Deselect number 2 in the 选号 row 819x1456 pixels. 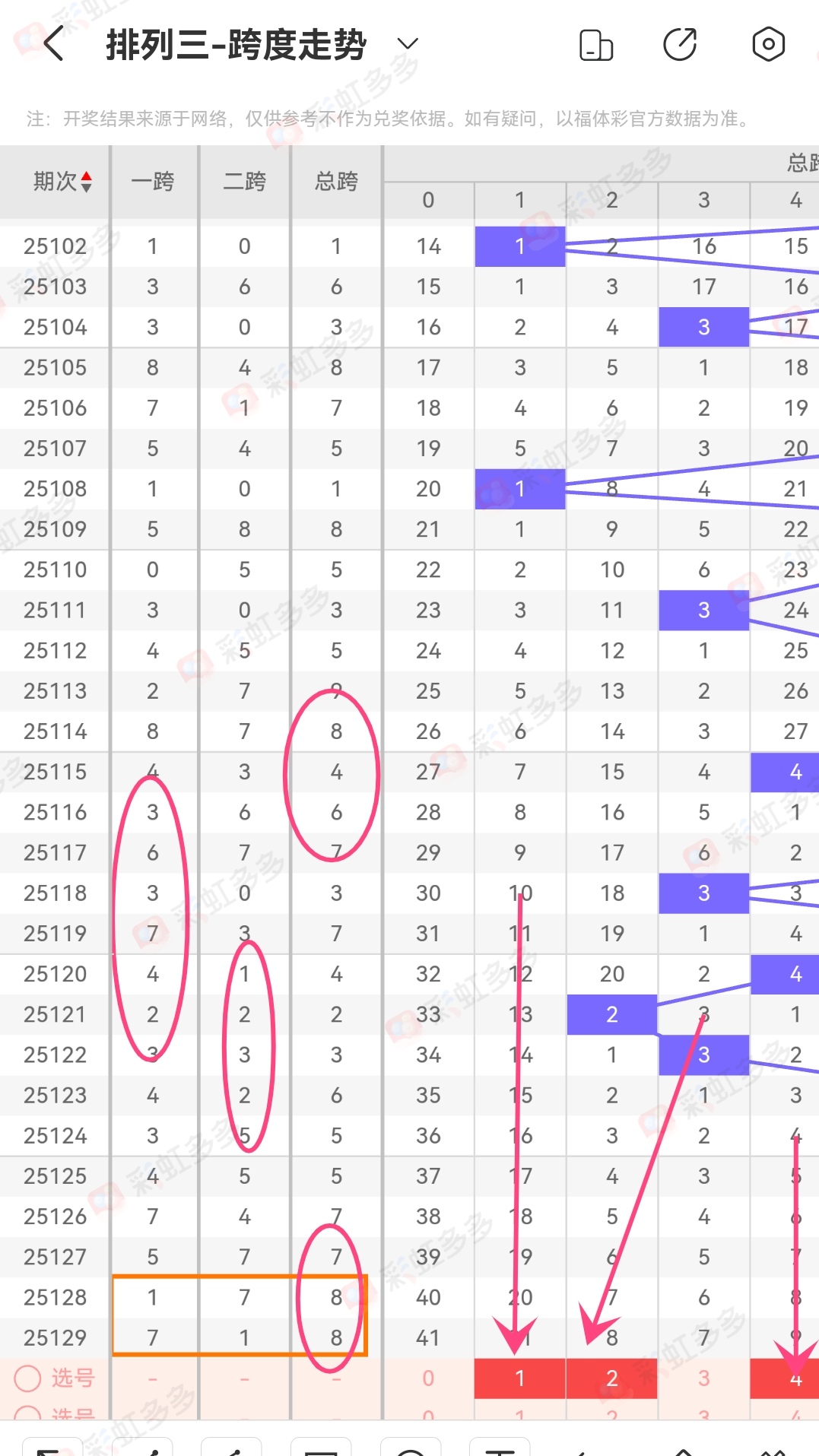pyautogui.click(x=611, y=1378)
